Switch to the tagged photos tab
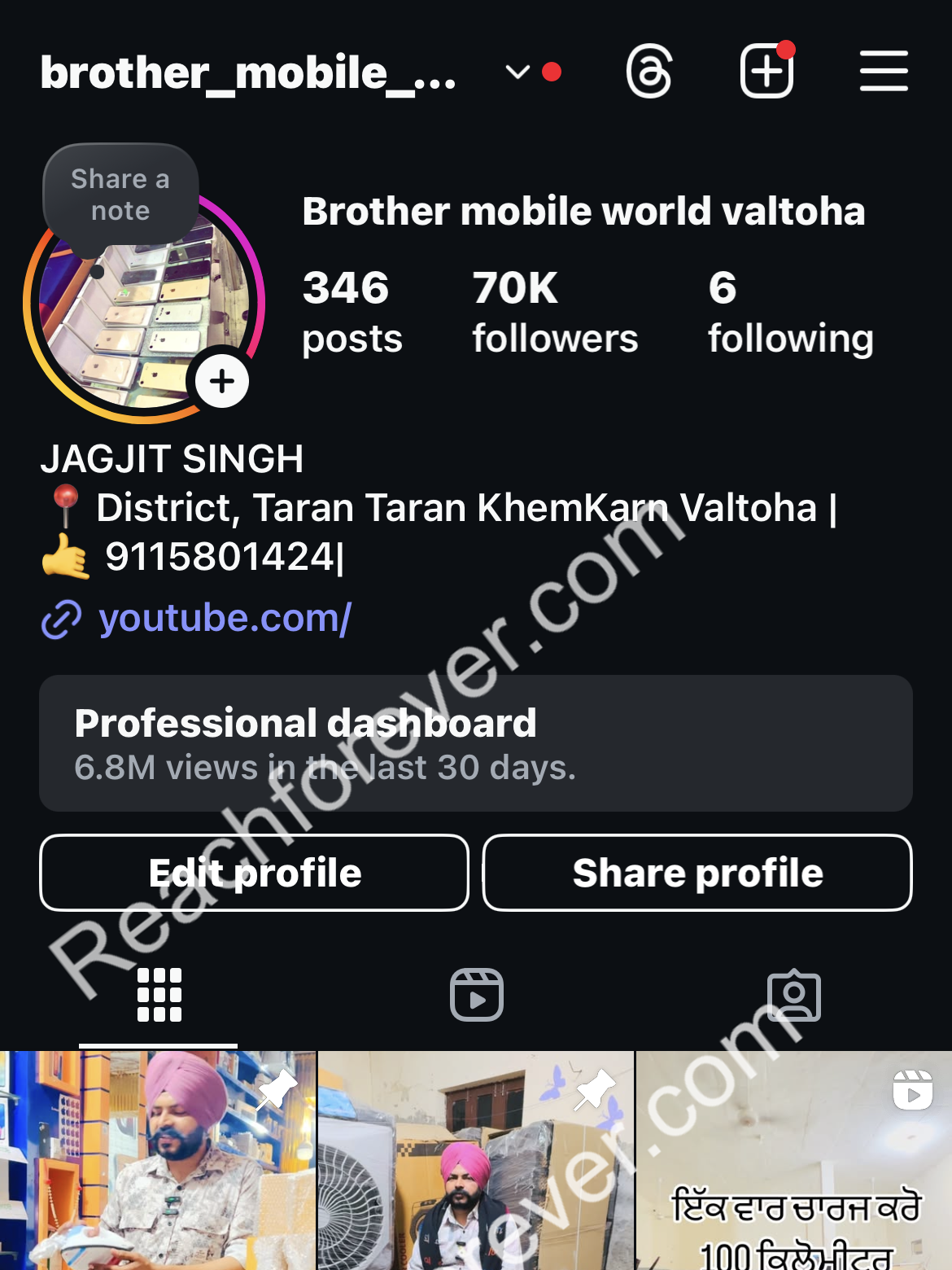 (794, 995)
